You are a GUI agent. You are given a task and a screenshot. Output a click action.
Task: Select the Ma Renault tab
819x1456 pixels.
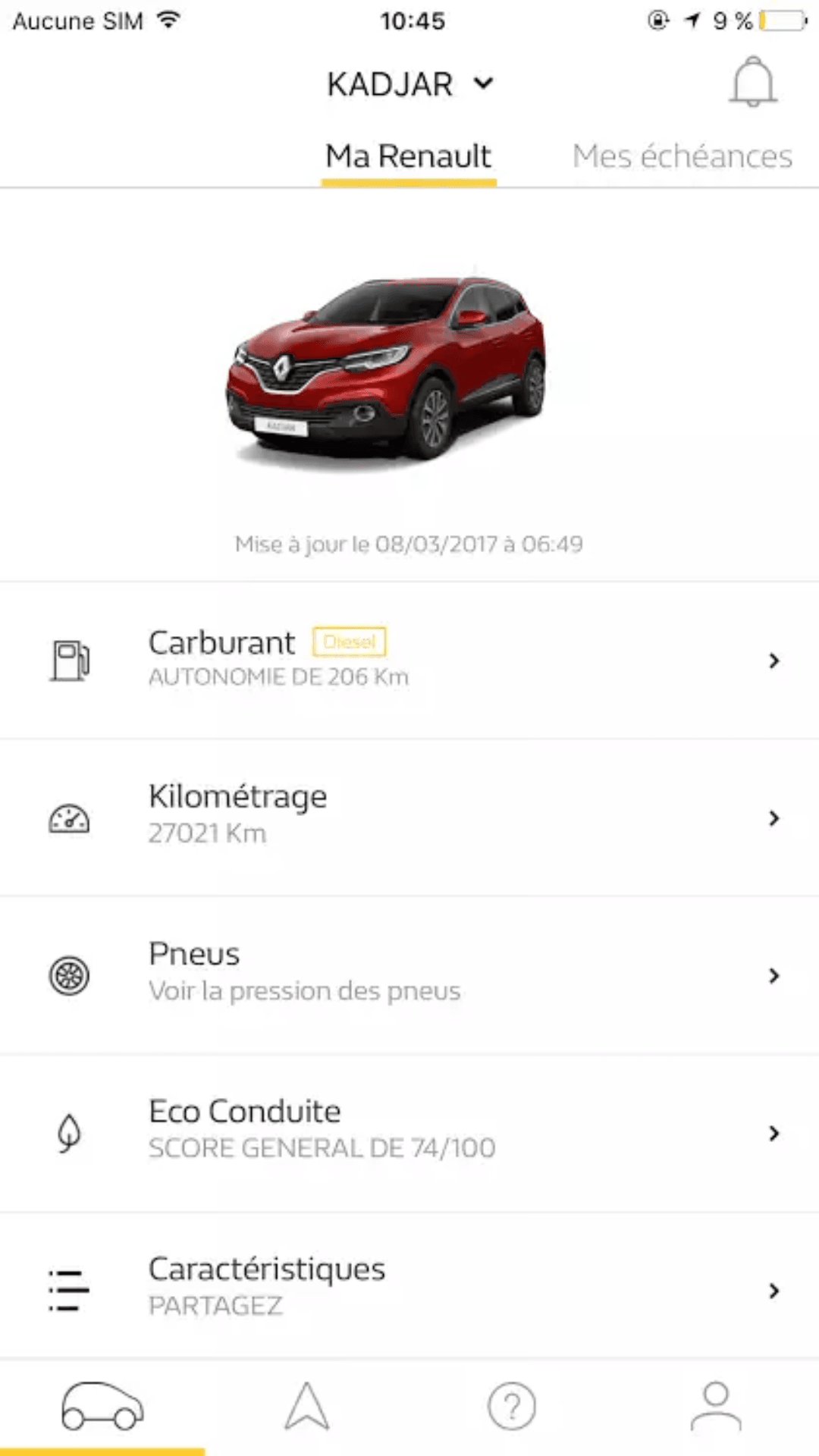409,157
